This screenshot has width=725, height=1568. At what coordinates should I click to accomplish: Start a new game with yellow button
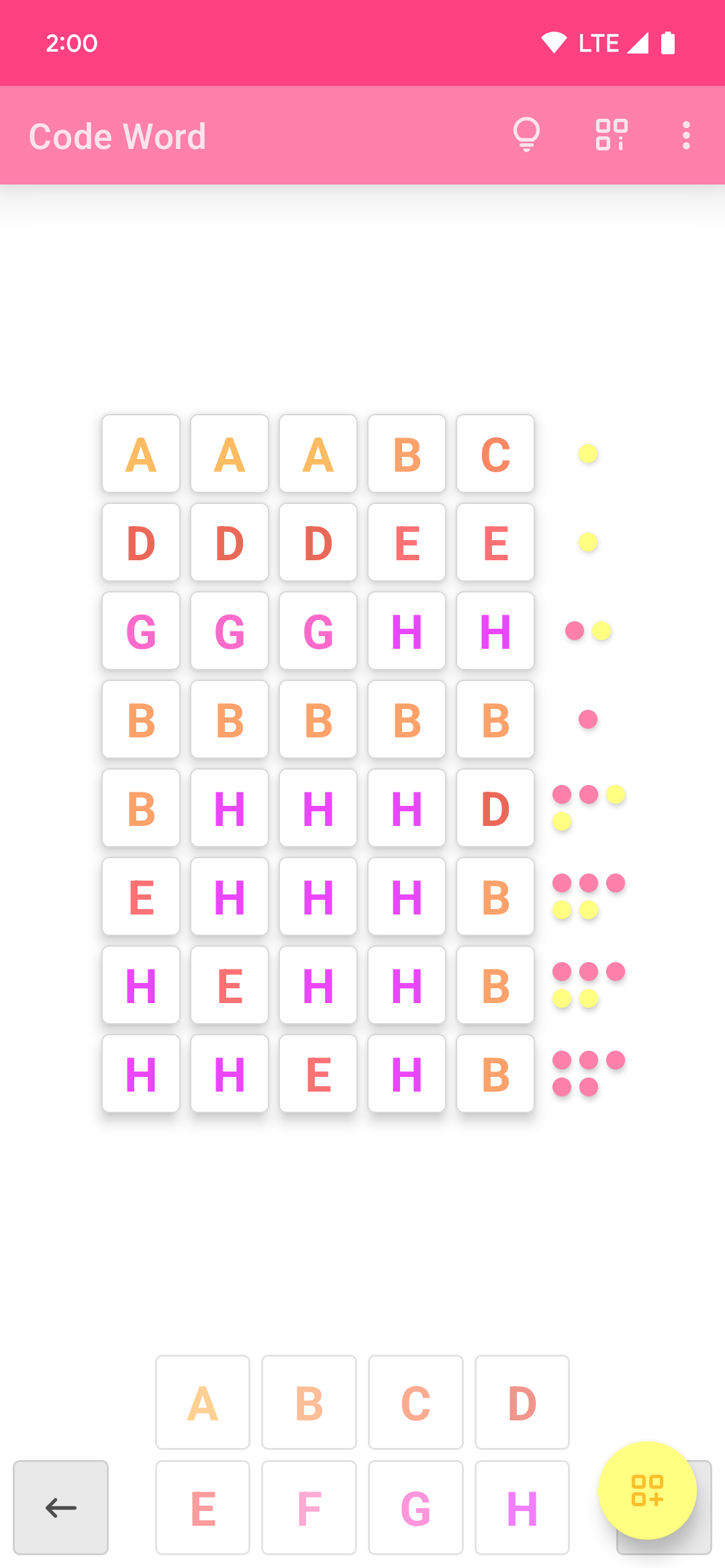click(647, 1490)
